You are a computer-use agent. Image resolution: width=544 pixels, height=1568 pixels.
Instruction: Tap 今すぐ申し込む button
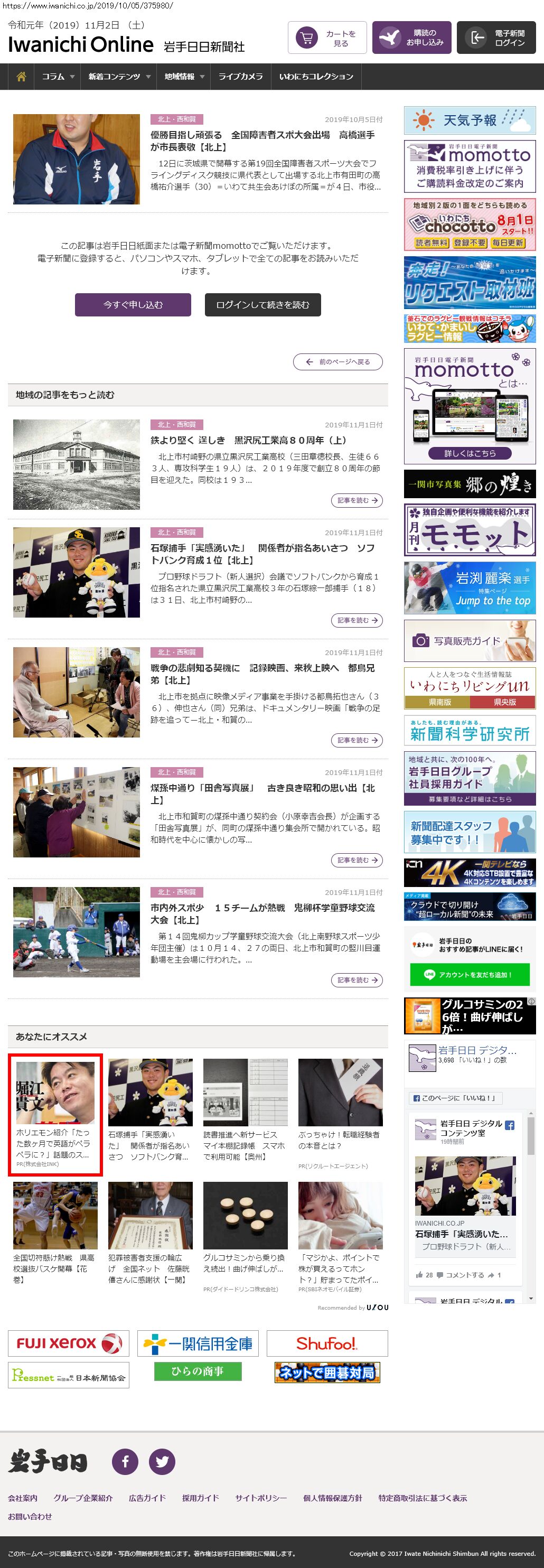(x=133, y=304)
